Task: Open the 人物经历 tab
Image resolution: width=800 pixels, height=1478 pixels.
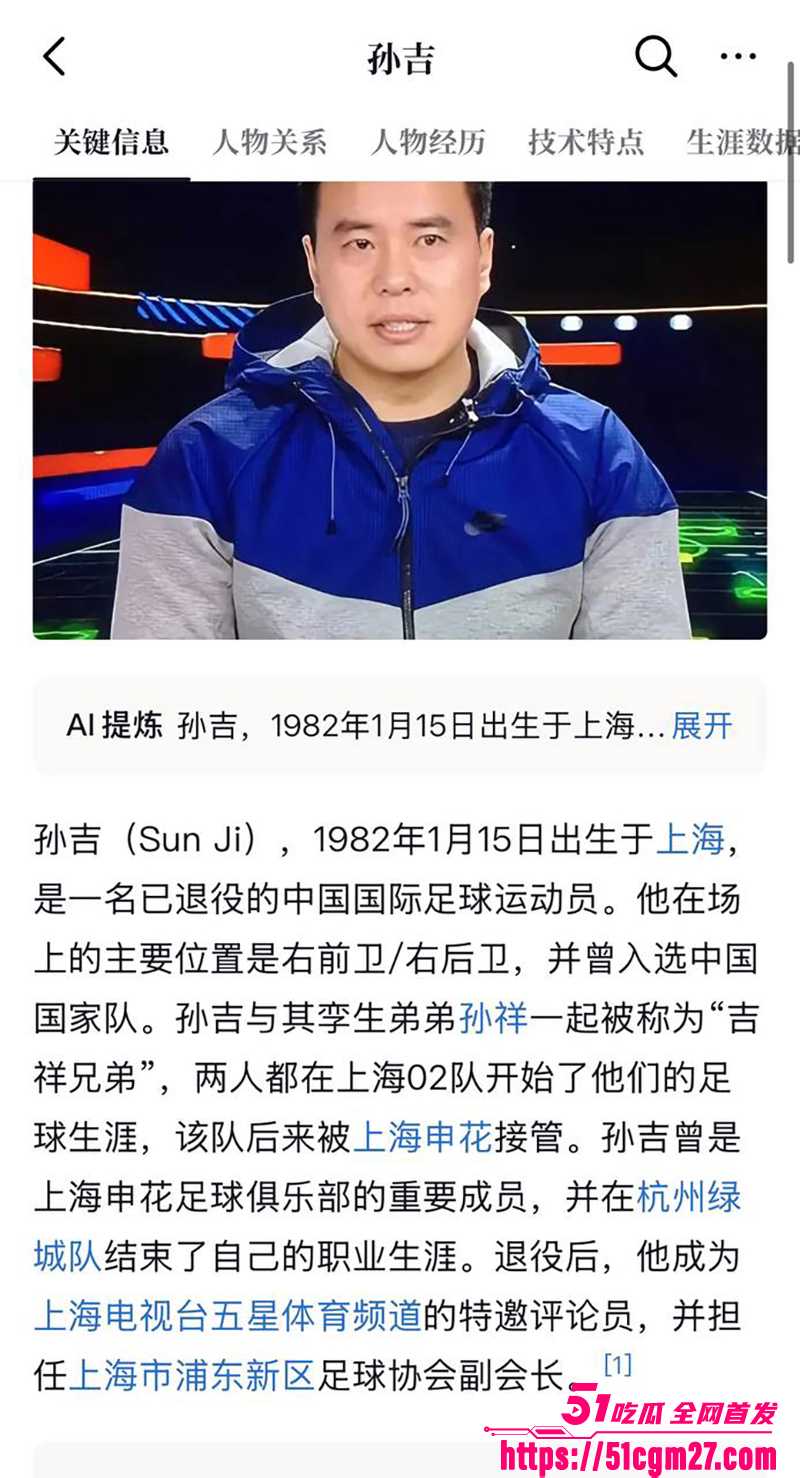Action: click(x=429, y=142)
